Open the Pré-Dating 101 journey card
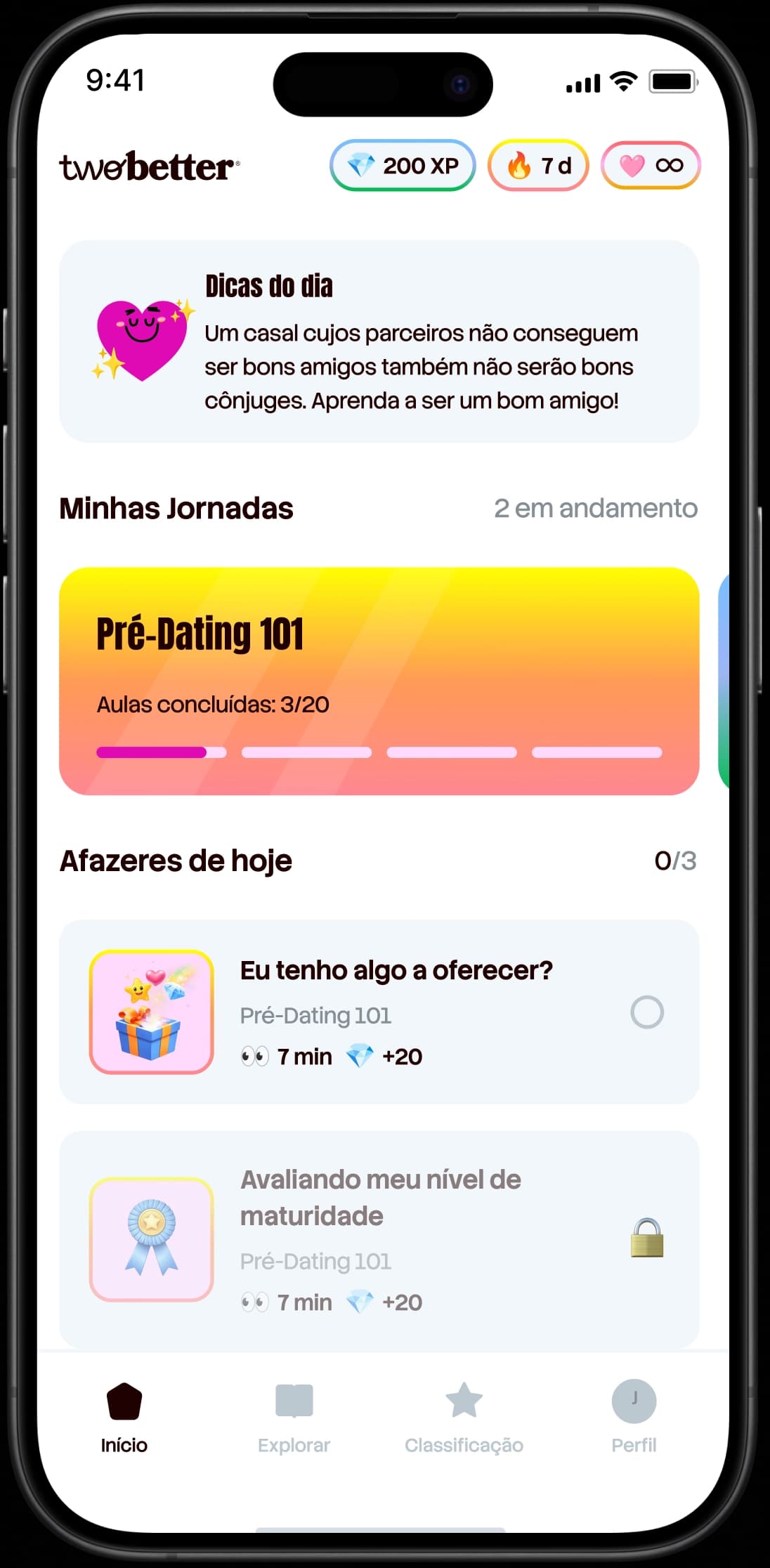The image size is (770, 1568). [x=379, y=681]
